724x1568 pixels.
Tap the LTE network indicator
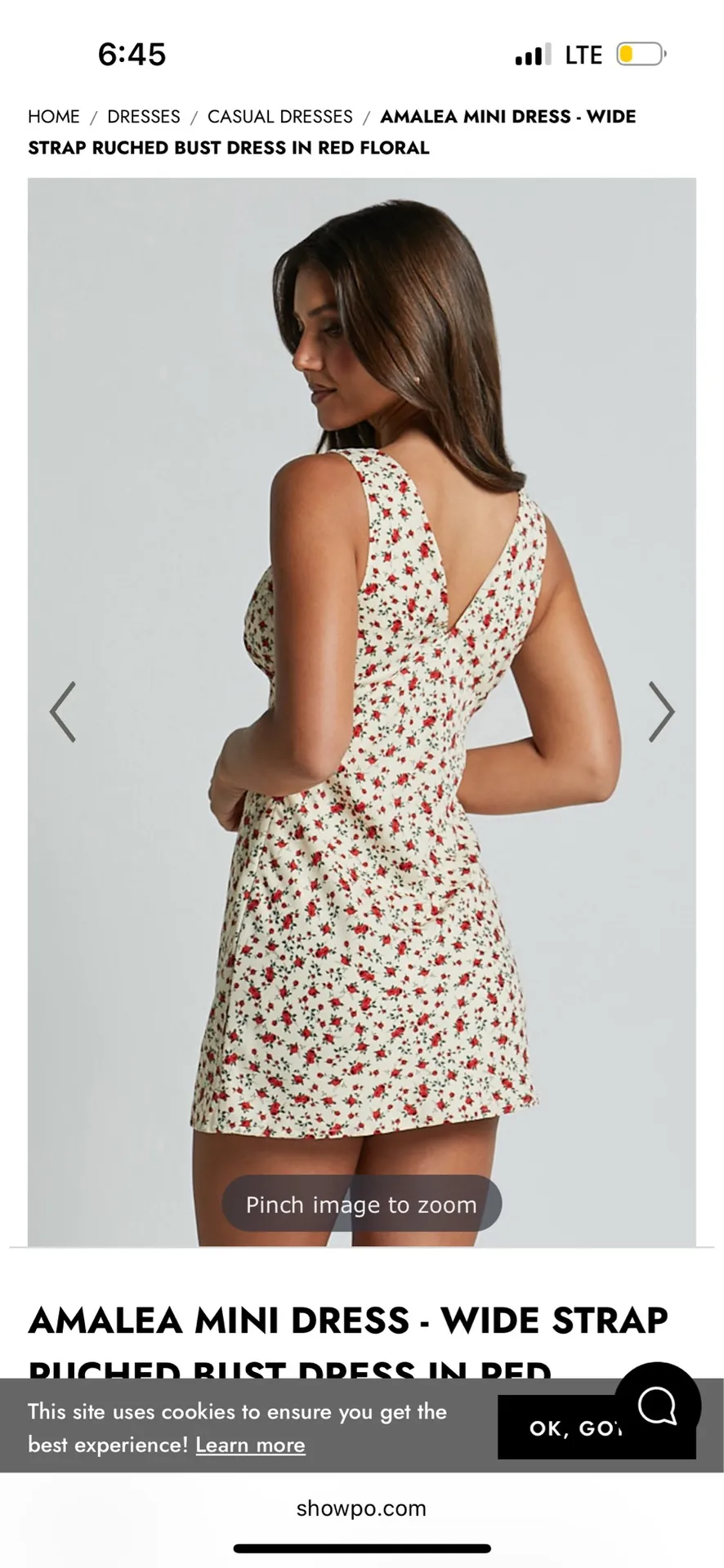583,53
